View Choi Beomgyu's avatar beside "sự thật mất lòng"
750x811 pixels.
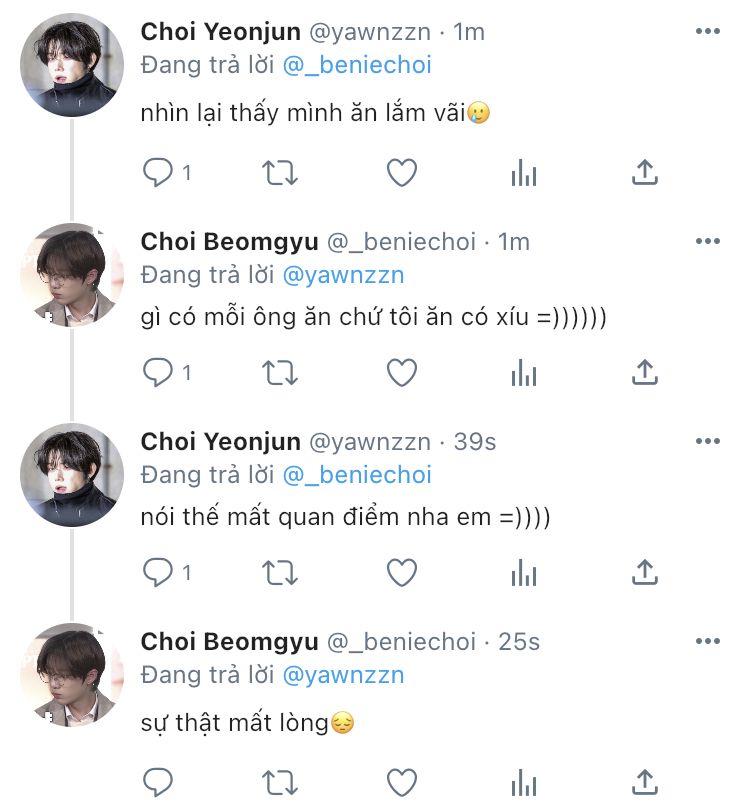[x=72, y=675]
